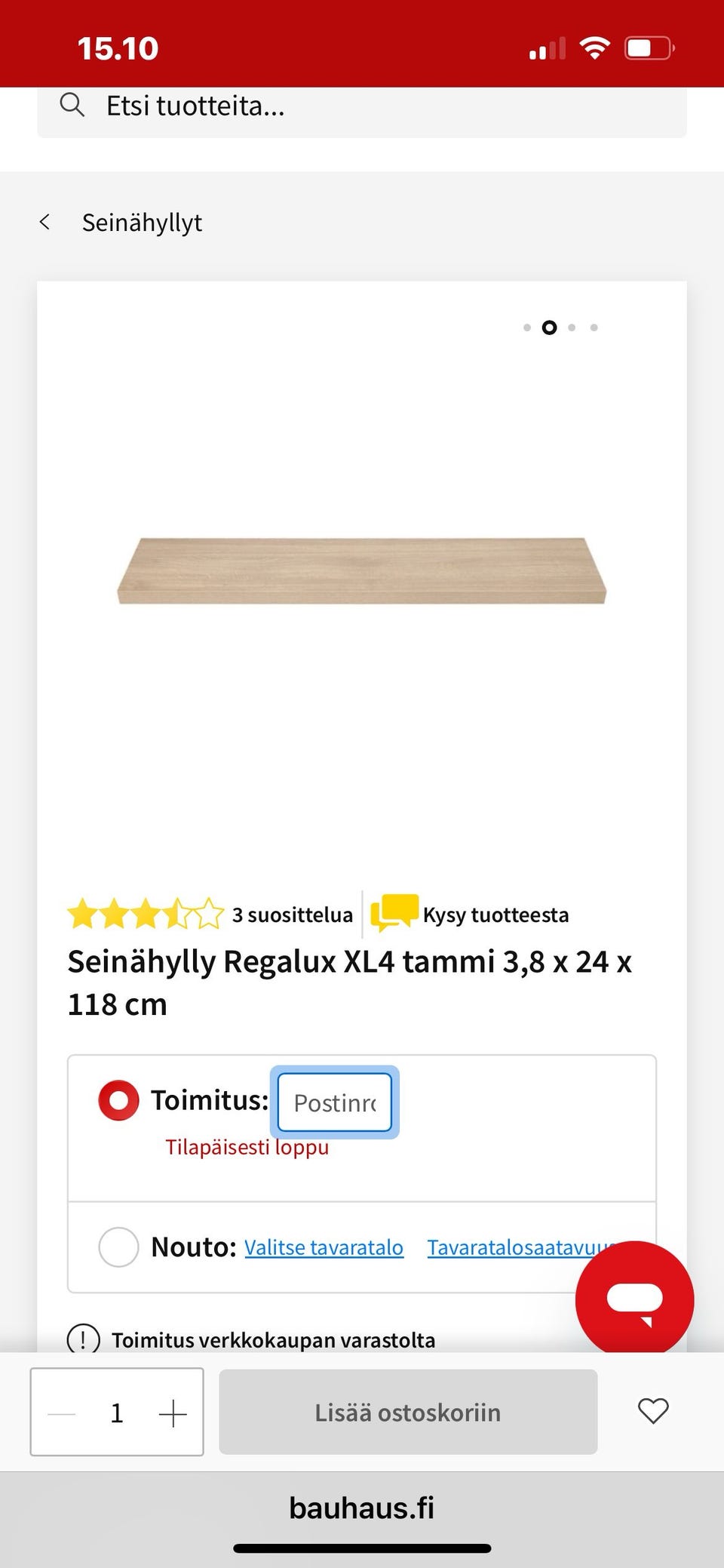Add product to favorites via heart icon

coord(652,1411)
